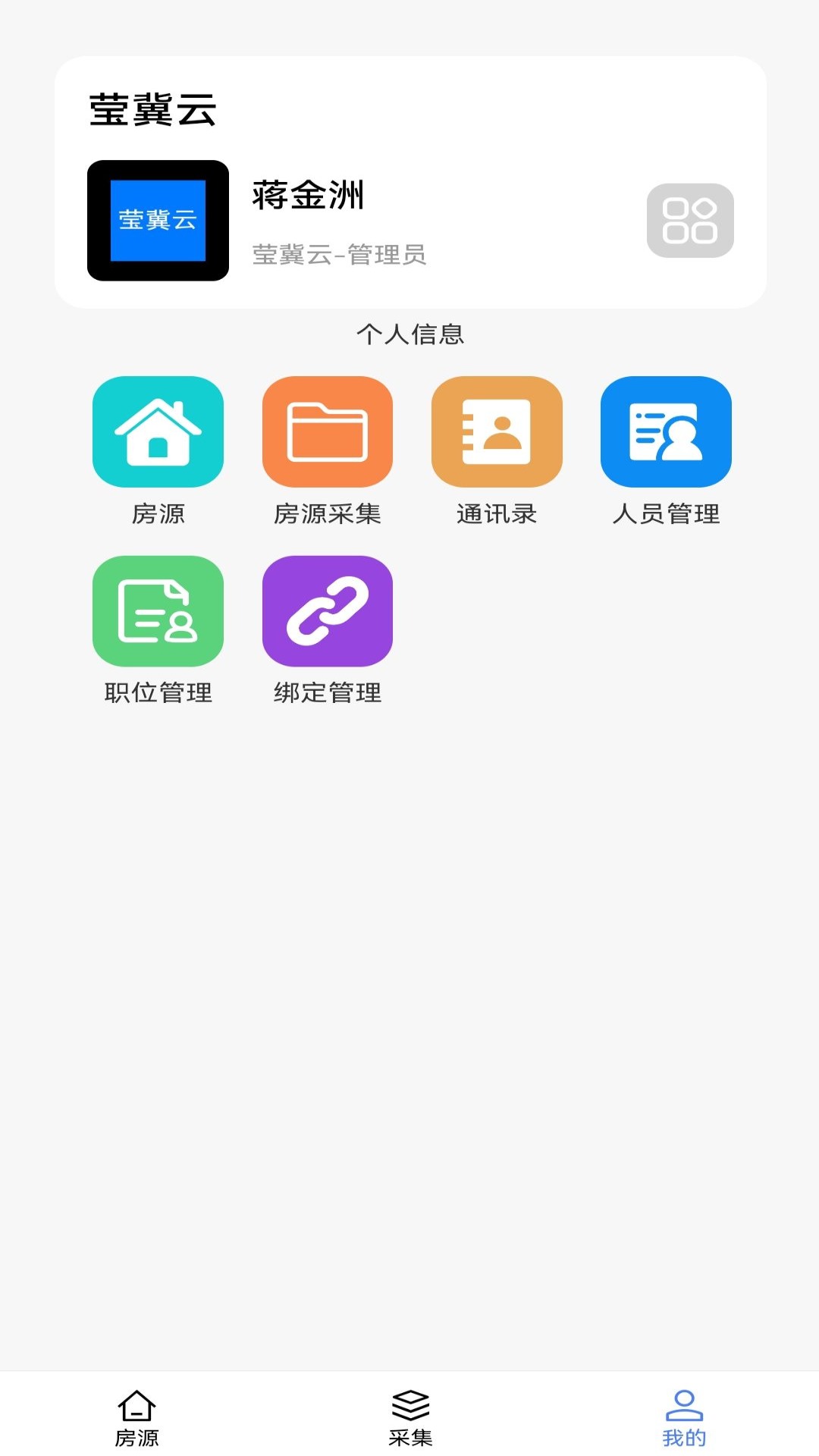Screen dimensions: 819x1456
Task: Tap the chain-link icon in purple tile
Action: [328, 610]
